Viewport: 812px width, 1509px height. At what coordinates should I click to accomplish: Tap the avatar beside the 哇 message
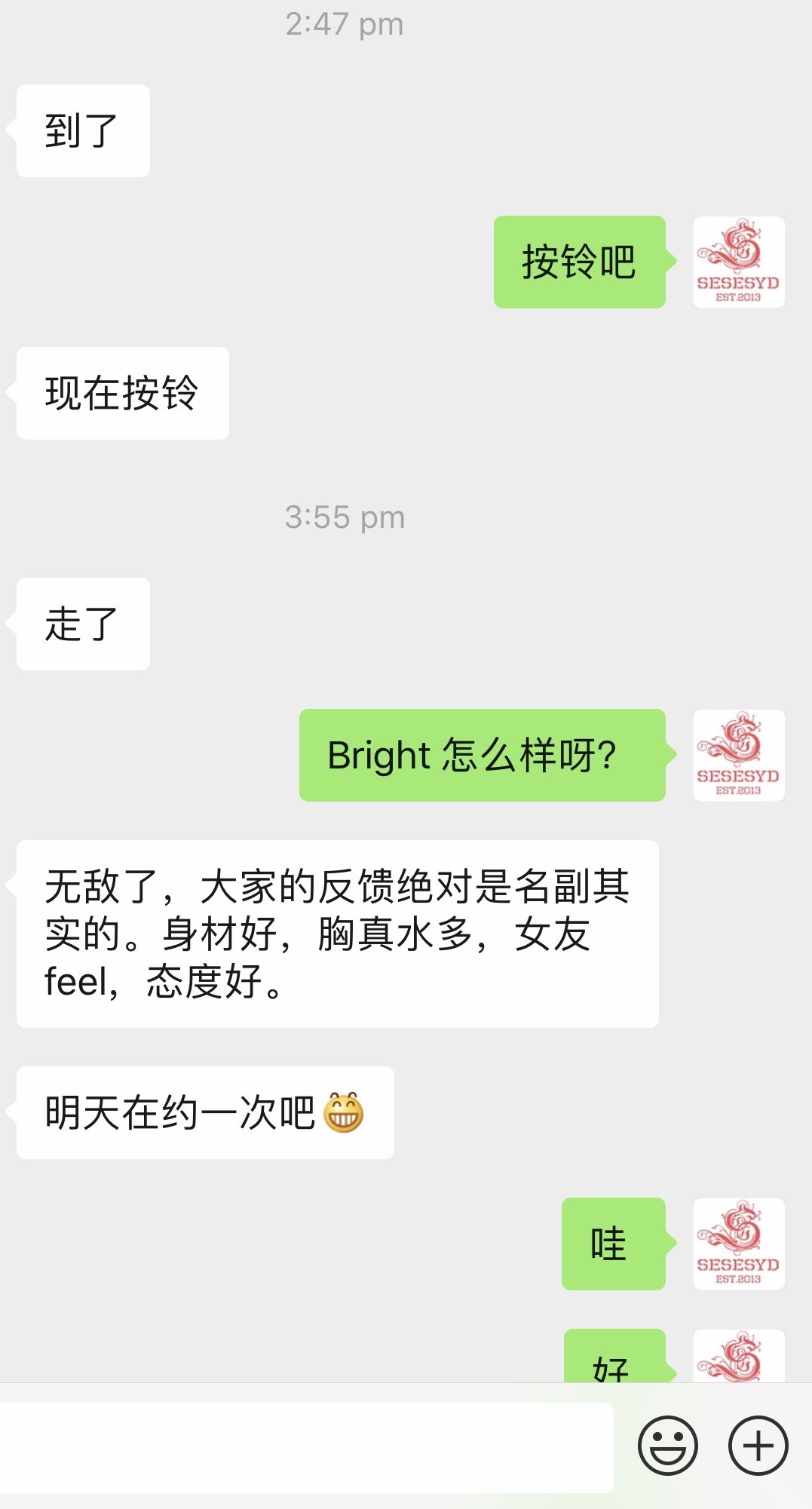click(738, 1244)
